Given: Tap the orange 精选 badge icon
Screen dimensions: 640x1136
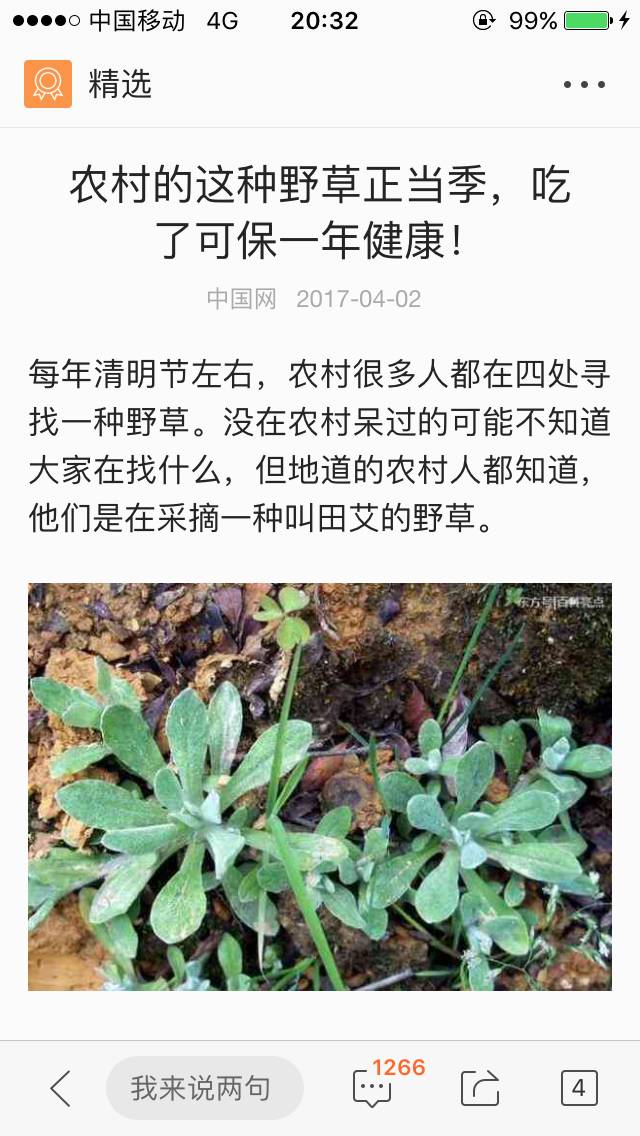Looking at the screenshot, I should point(48,84).
